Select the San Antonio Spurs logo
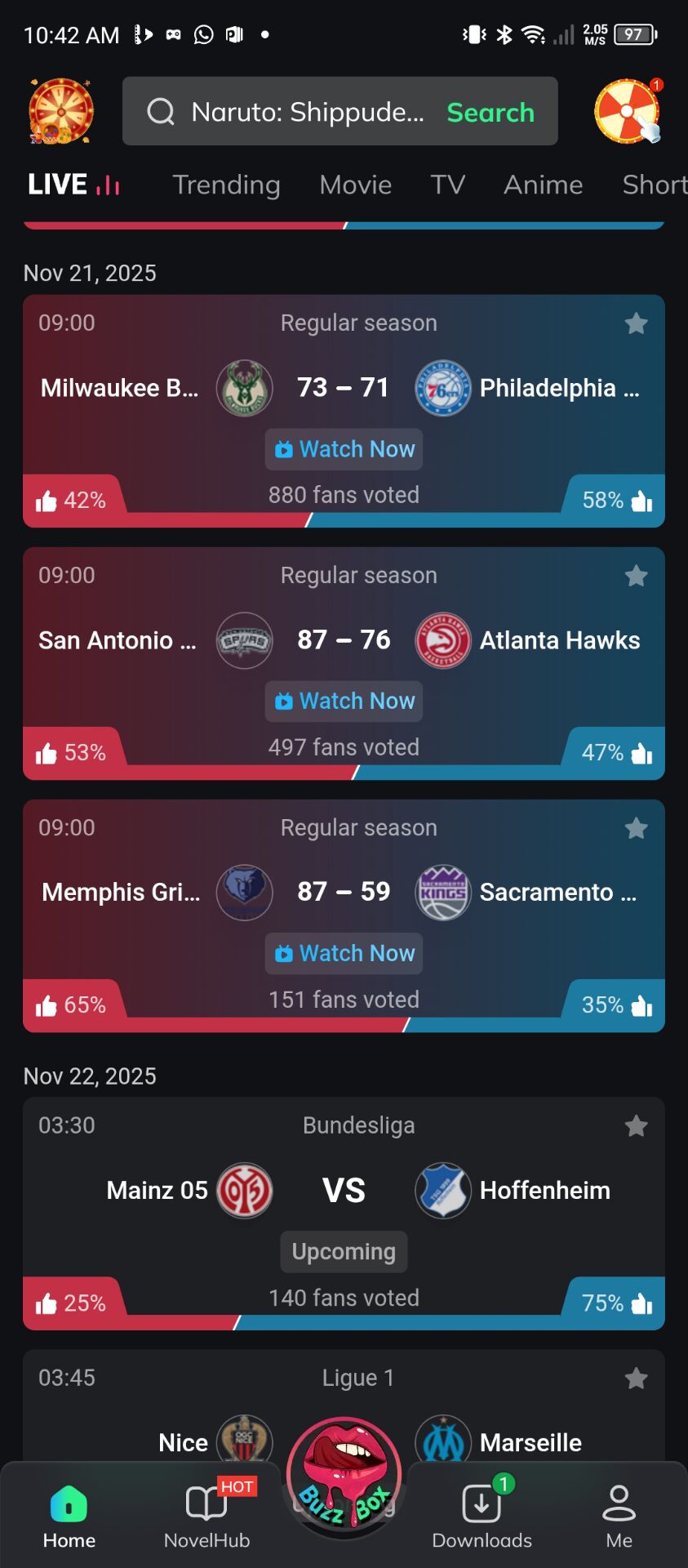Screen dimensions: 688x1568 [x=244, y=640]
